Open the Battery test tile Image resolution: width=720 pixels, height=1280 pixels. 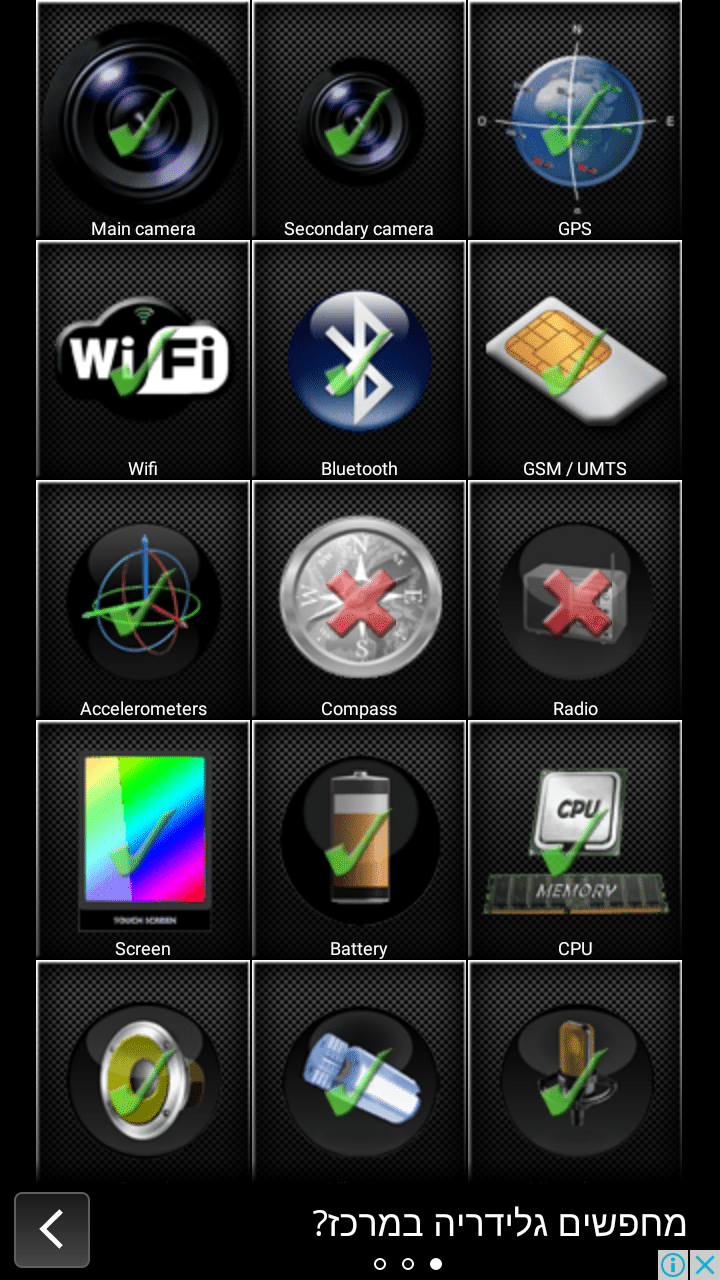(359, 840)
